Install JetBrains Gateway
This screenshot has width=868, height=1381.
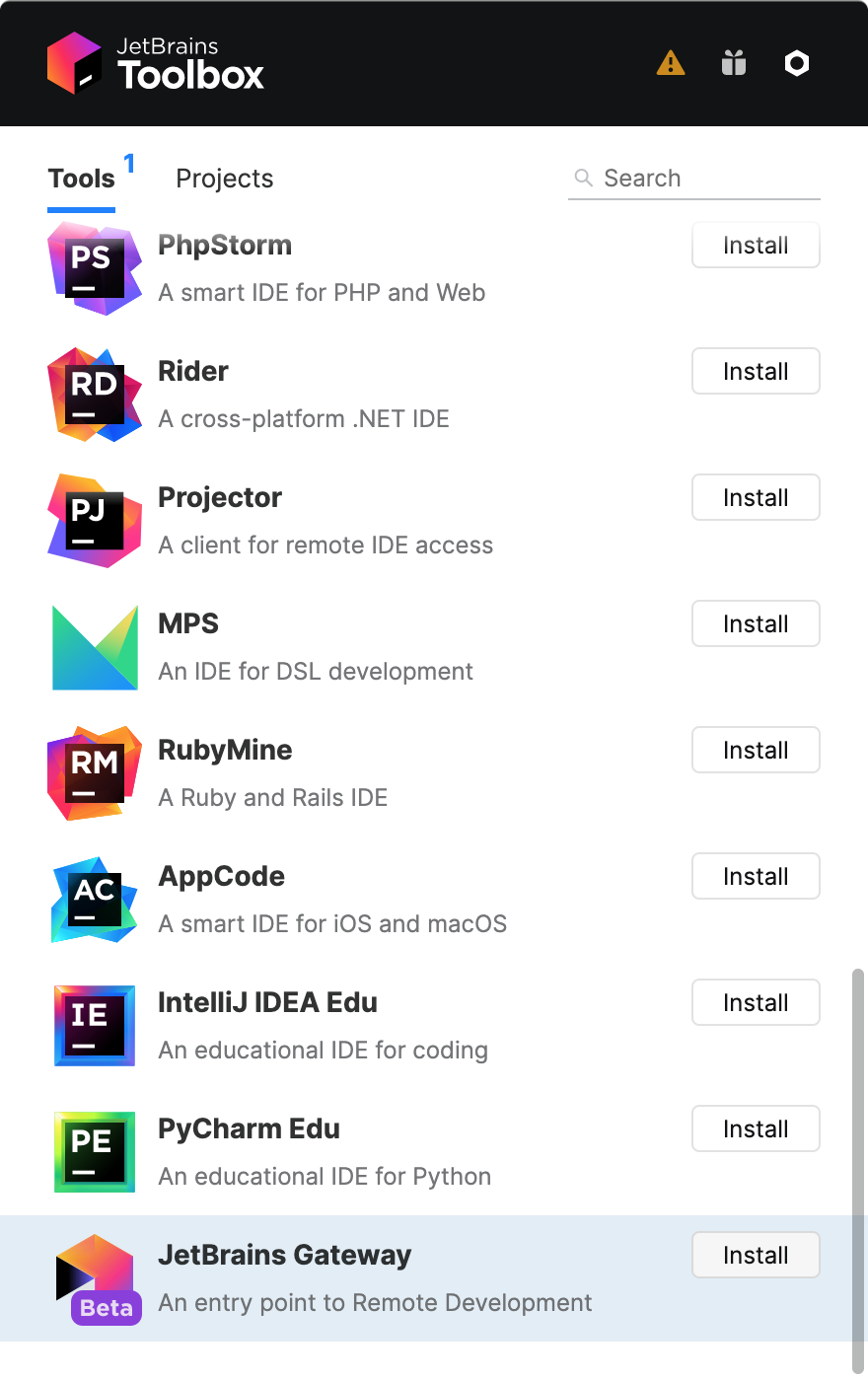pyautogui.click(x=756, y=1256)
